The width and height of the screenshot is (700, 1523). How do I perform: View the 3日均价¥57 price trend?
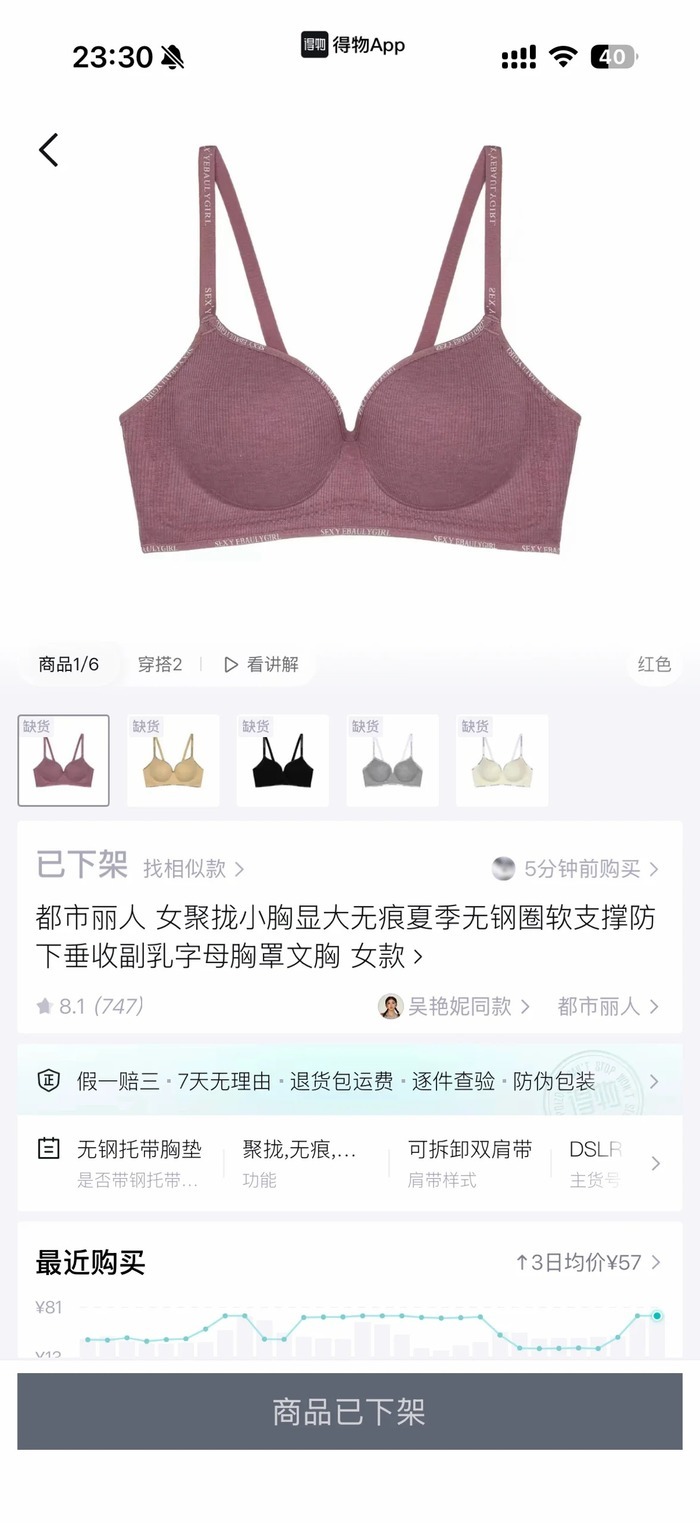[x=587, y=1262]
